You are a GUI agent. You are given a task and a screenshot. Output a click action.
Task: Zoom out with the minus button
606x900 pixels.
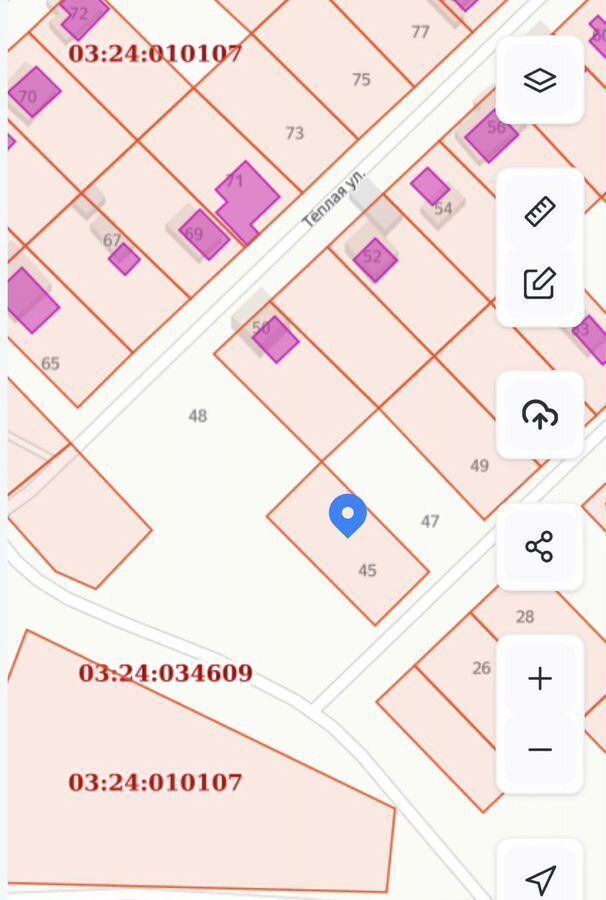540,750
